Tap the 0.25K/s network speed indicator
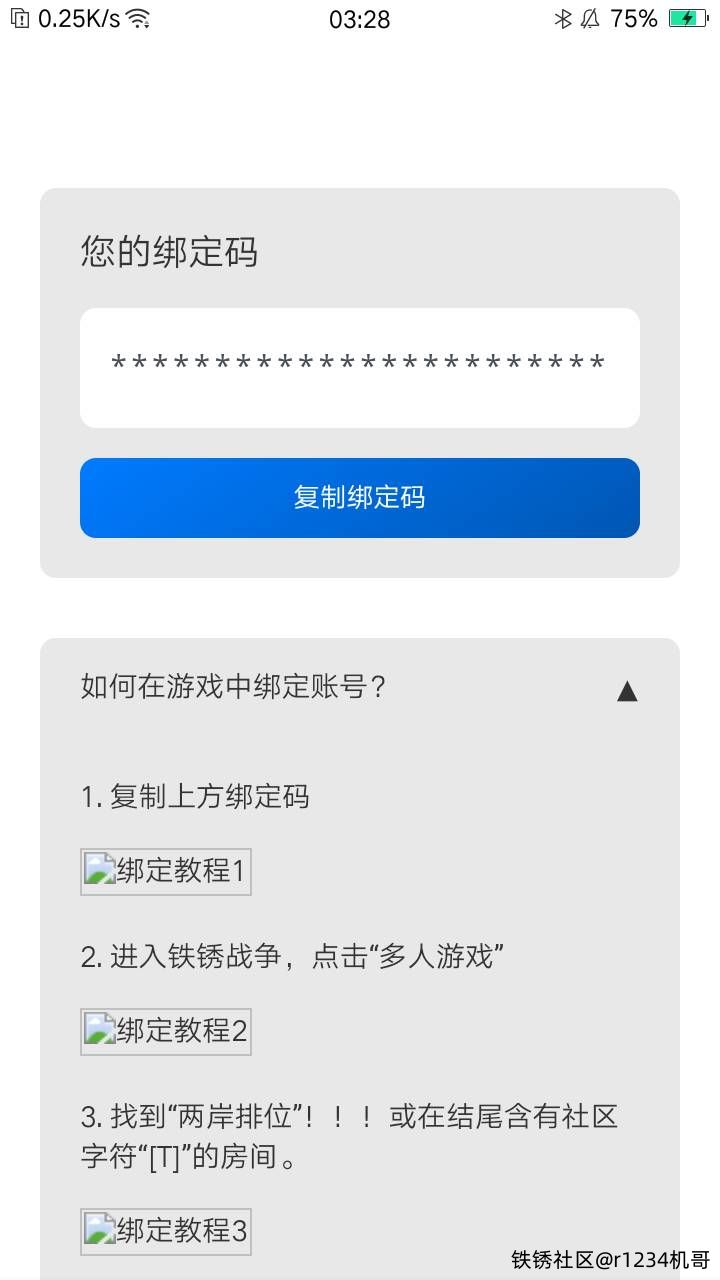The image size is (720, 1280). (x=78, y=17)
